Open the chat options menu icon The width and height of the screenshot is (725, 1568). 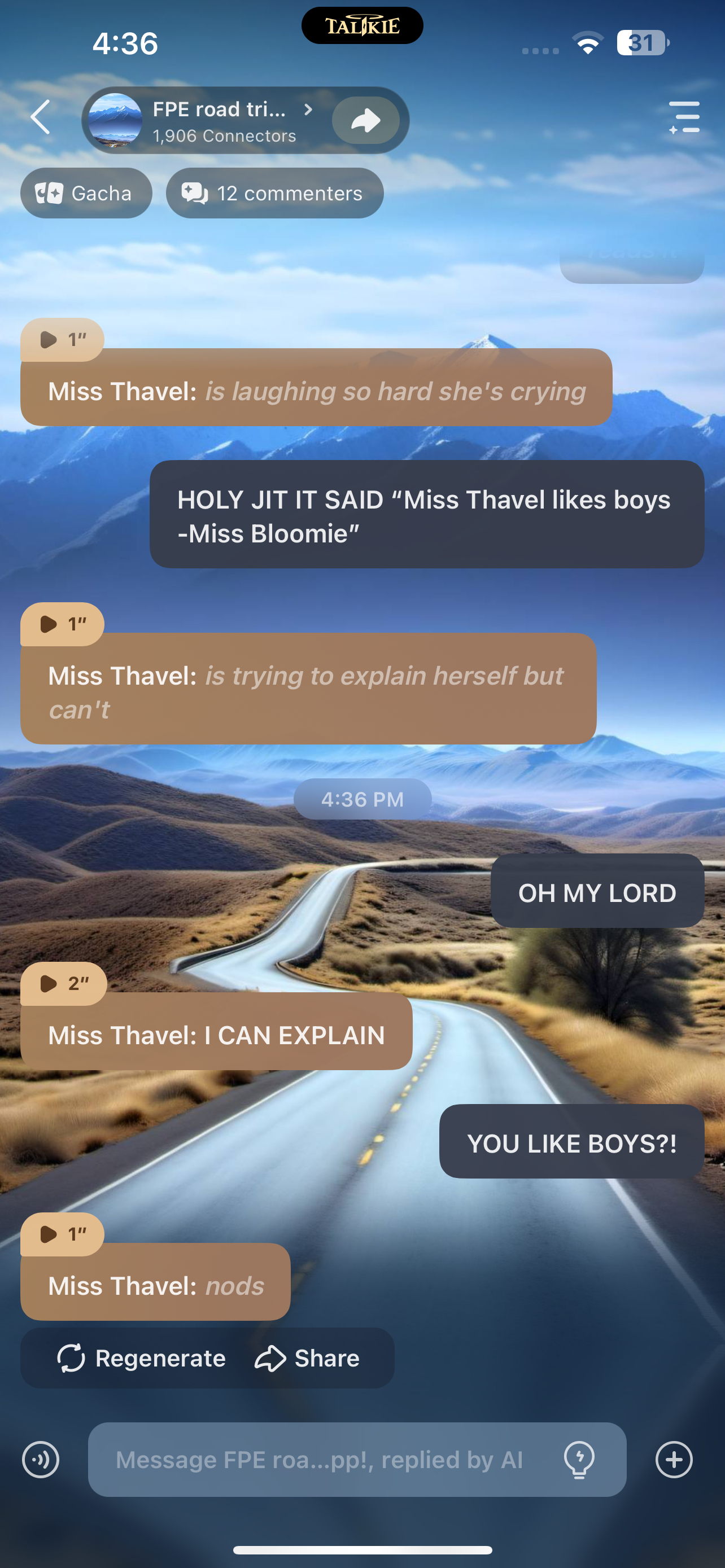click(684, 117)
